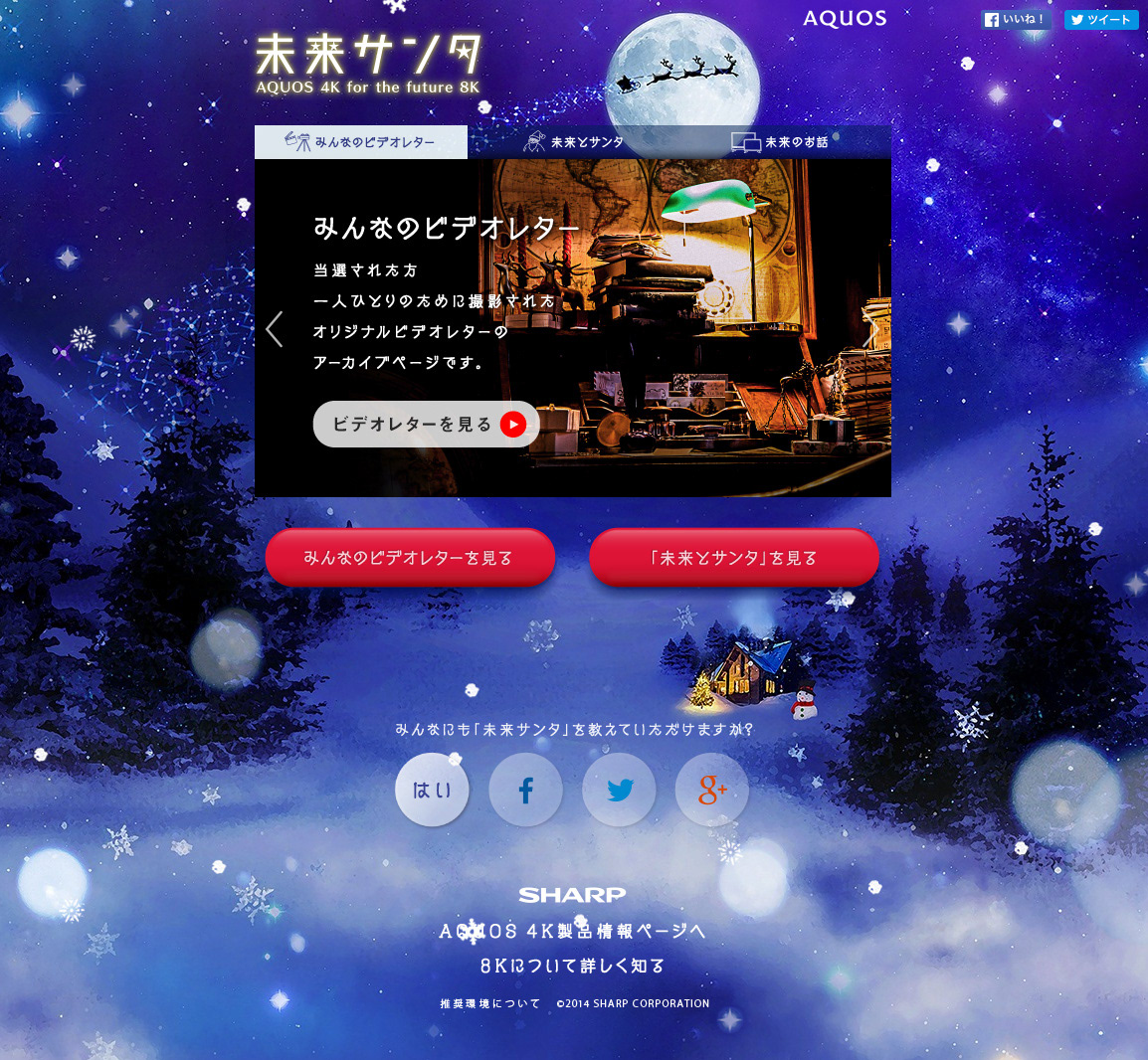Show the previous slide with the left arrow
The width and height of the screenshot is (1148, 1060).
click(x=275, y=329)
